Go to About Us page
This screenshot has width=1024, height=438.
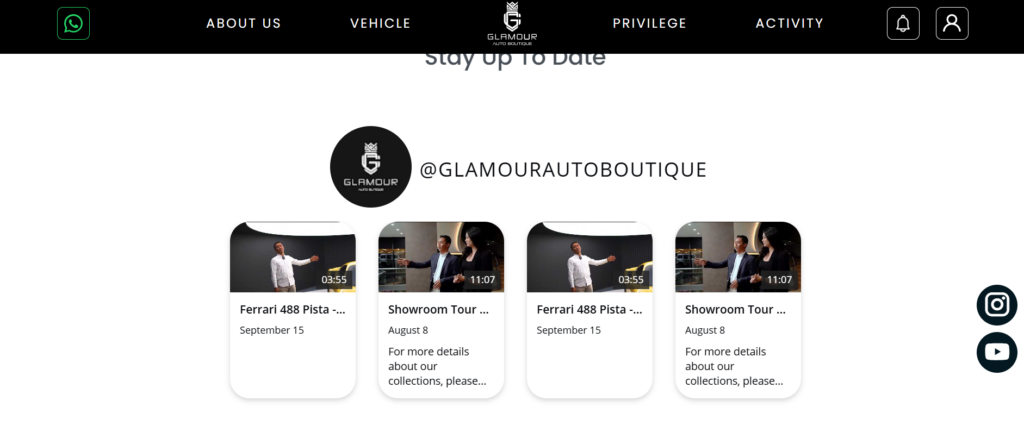pos(243,23)
